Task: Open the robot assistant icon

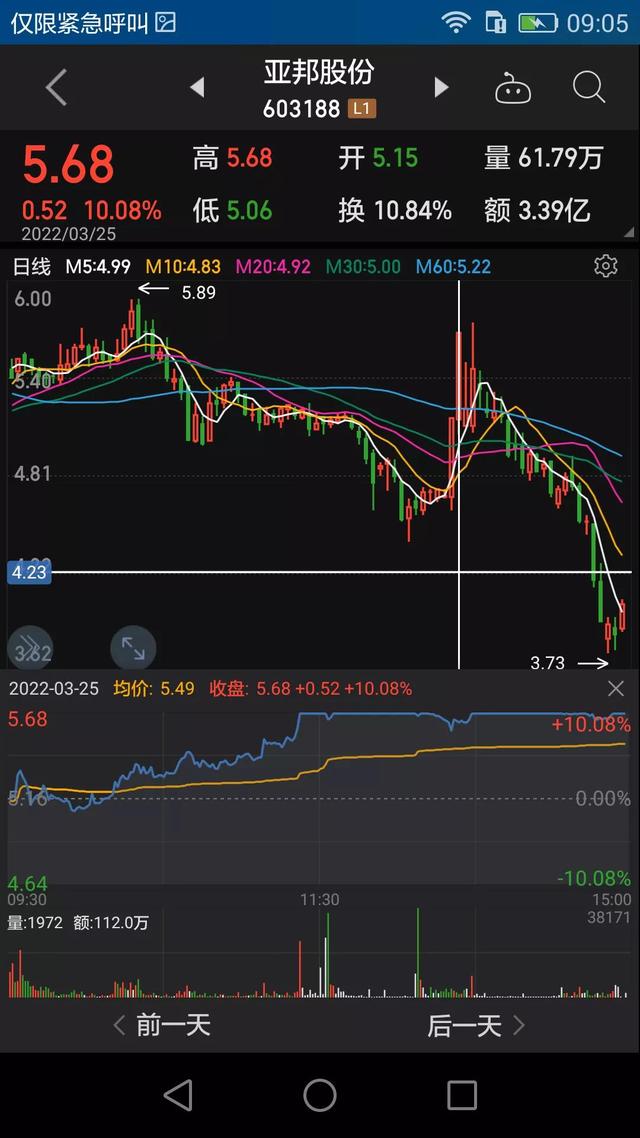Action: point(513,89)
